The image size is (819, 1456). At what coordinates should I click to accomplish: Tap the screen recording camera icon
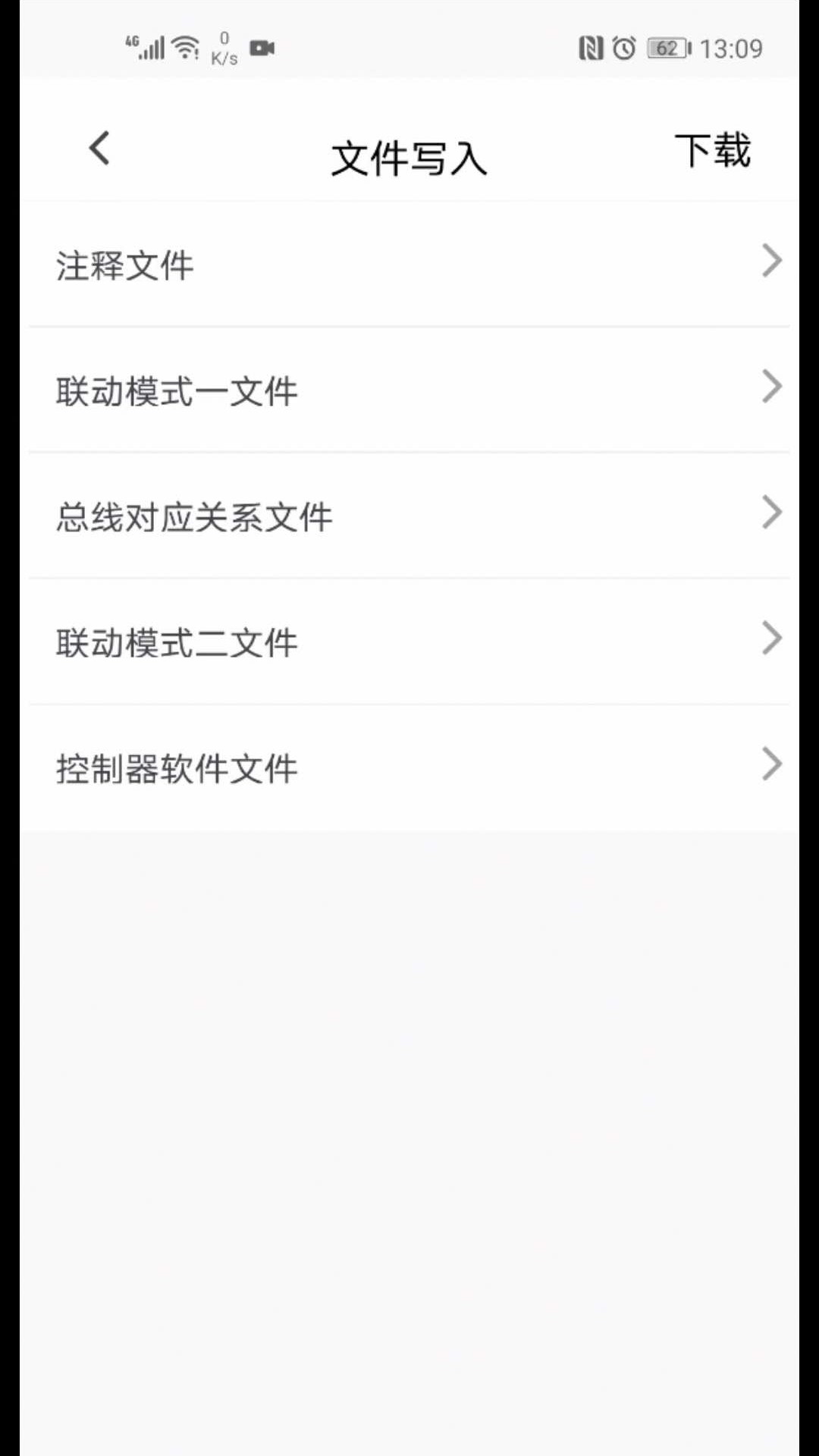pyautogui.click(x=262, y=47)
